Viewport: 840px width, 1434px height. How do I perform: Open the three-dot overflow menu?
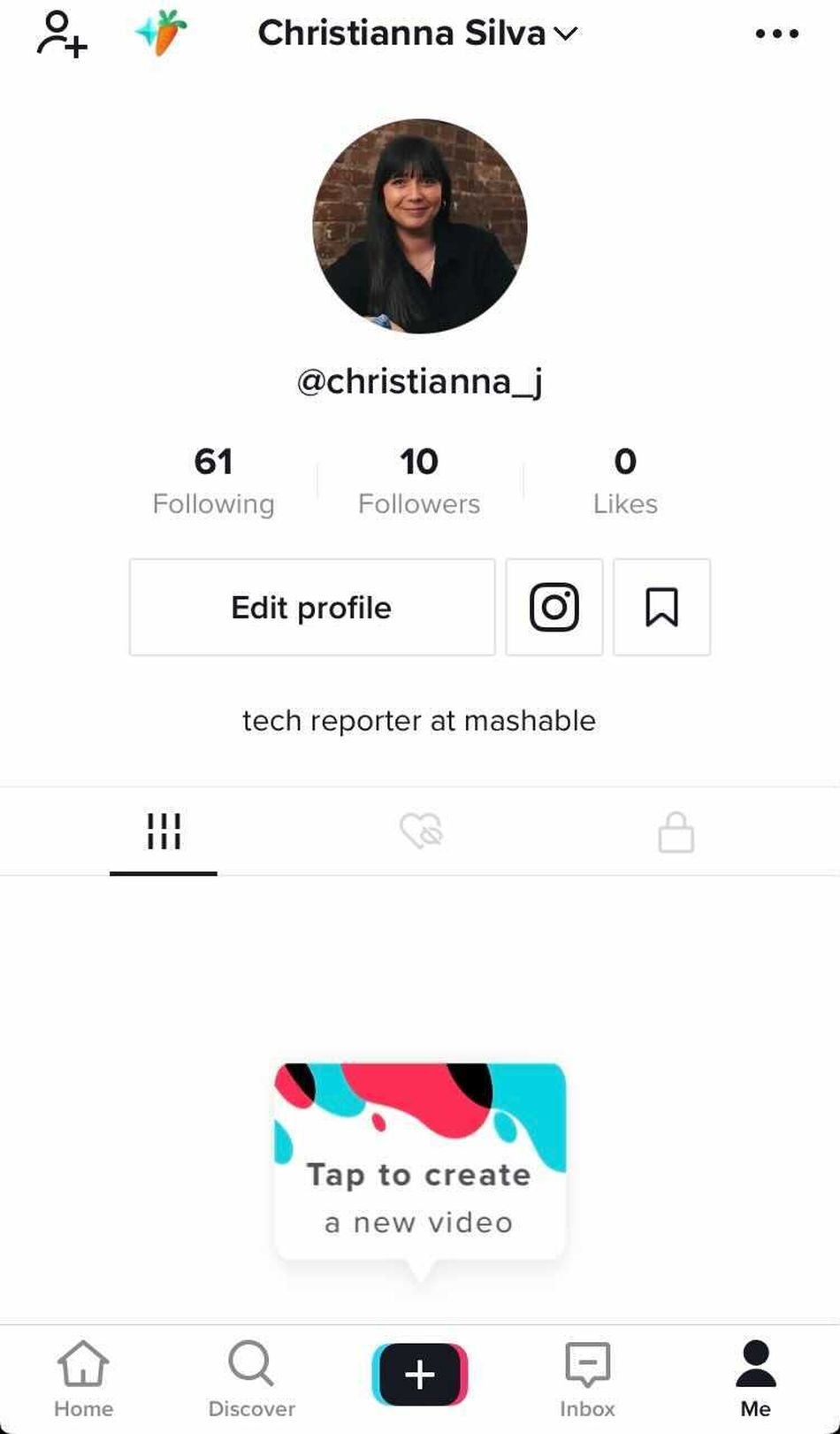pos(776,34)
